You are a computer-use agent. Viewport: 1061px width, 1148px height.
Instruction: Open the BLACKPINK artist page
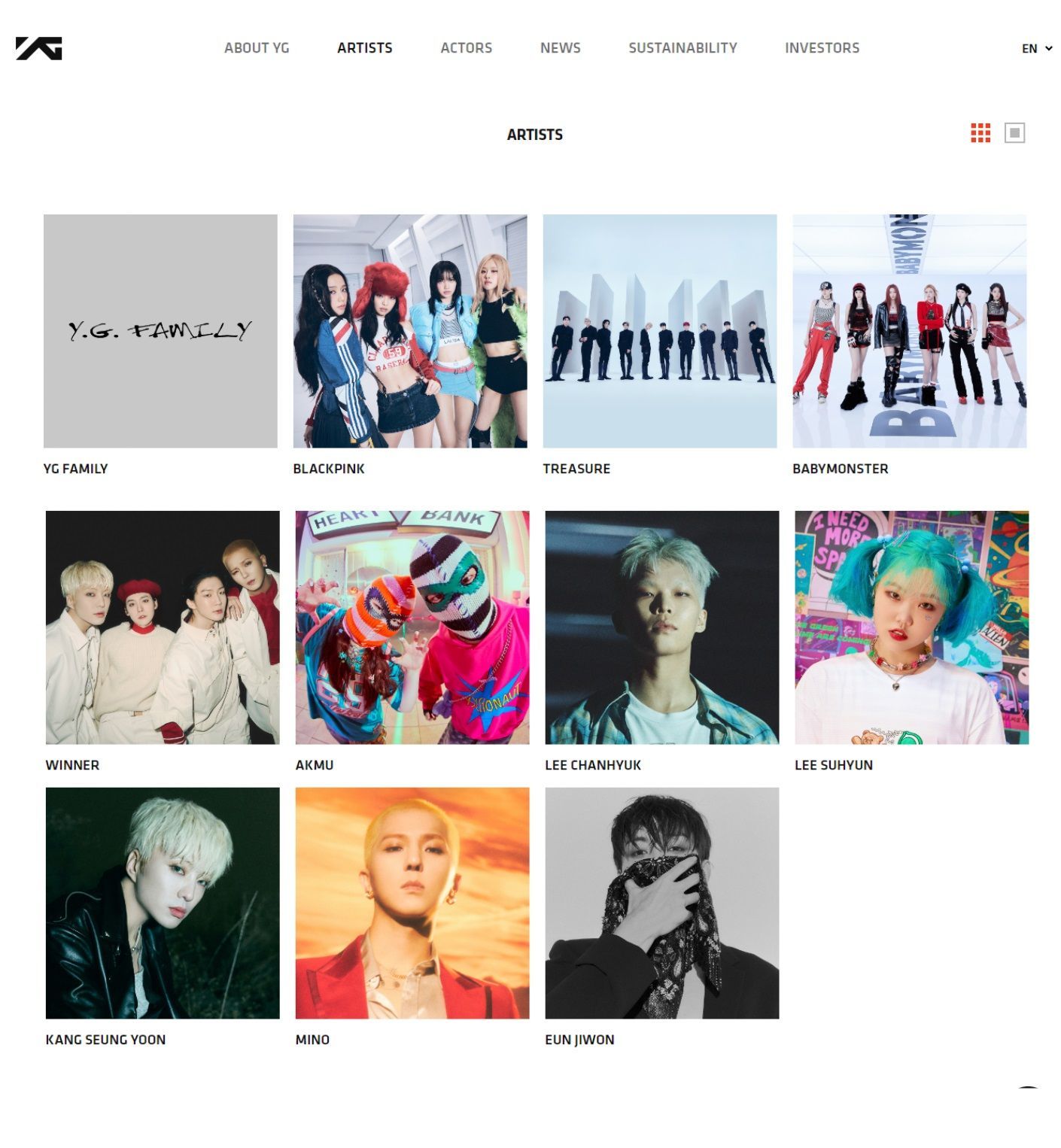(x=410, y=331)
